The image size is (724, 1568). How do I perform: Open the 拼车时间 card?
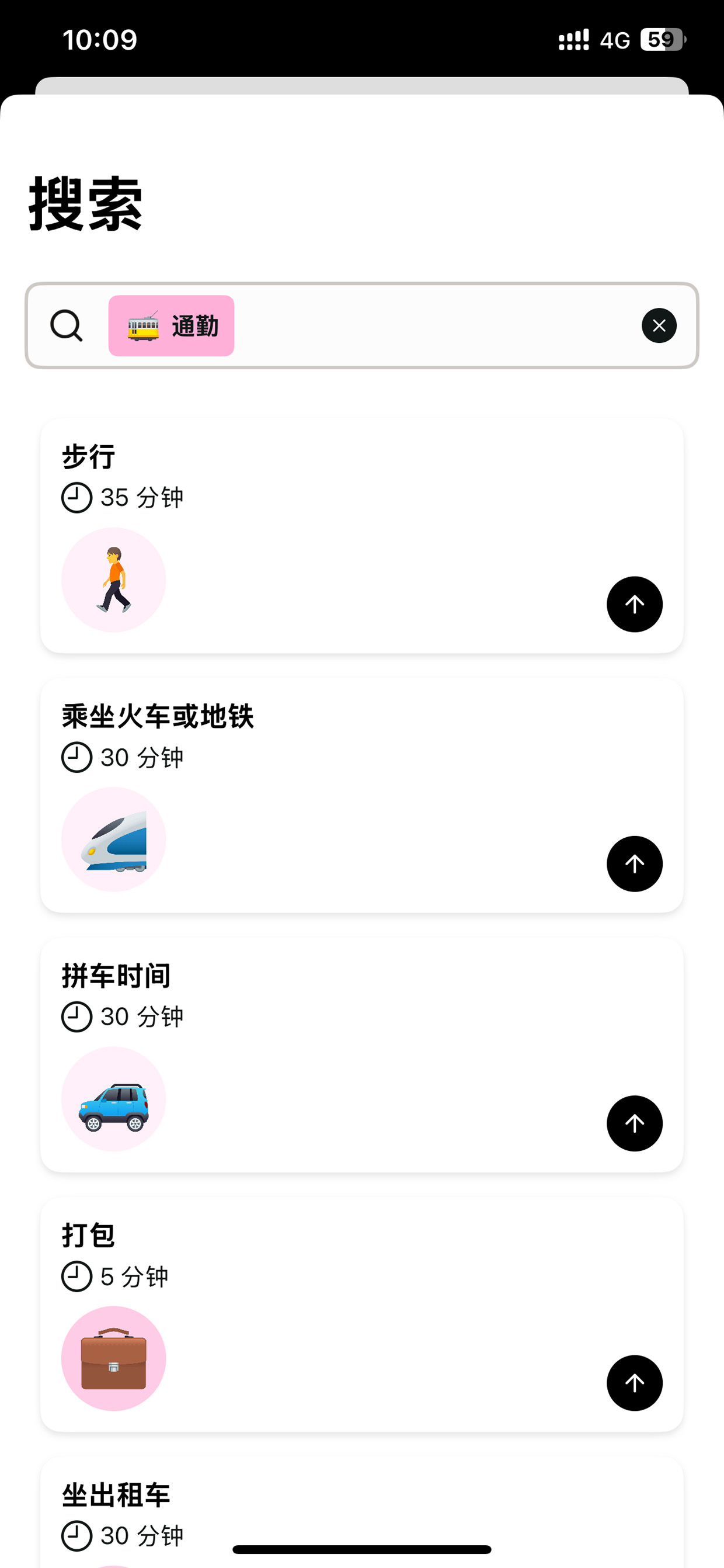[x=361, y=1055]
